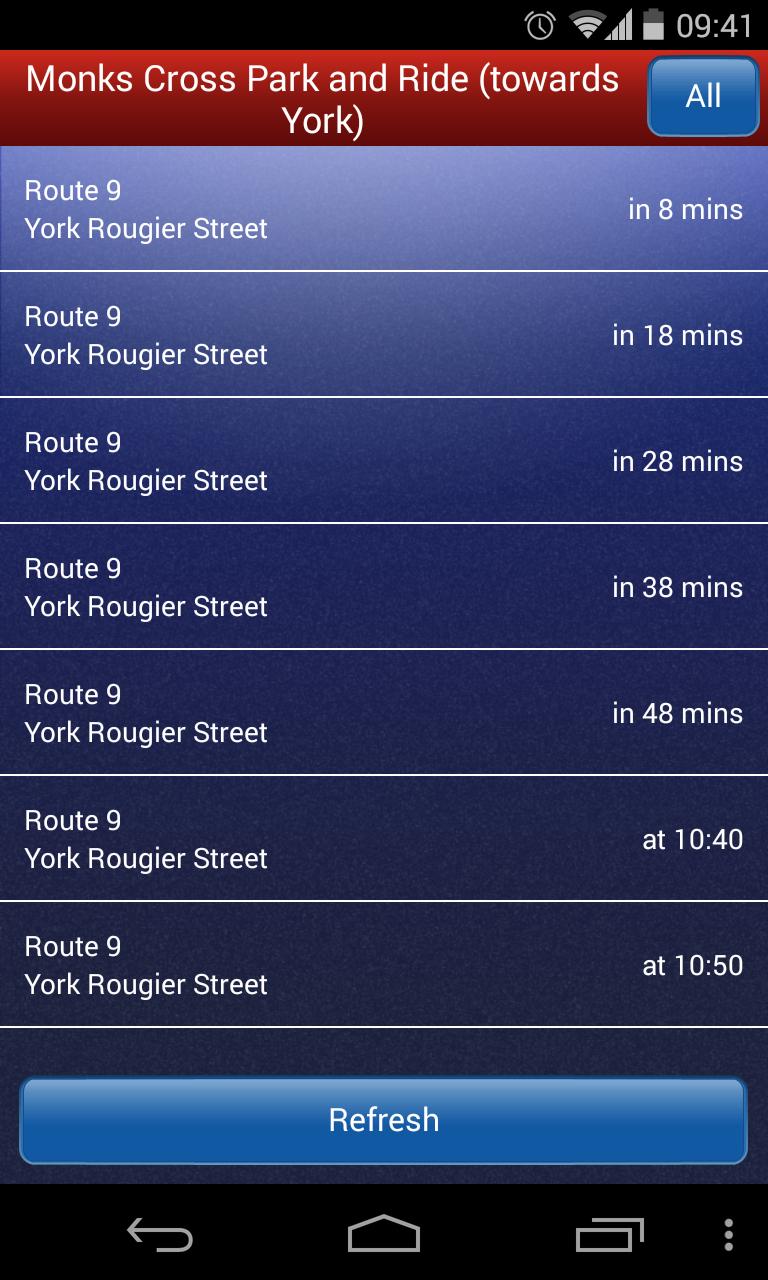The width and height of the screenshot is (768, 1280).
Task: Tap the alarm clock status icon
Action: [x=538, y=26]
